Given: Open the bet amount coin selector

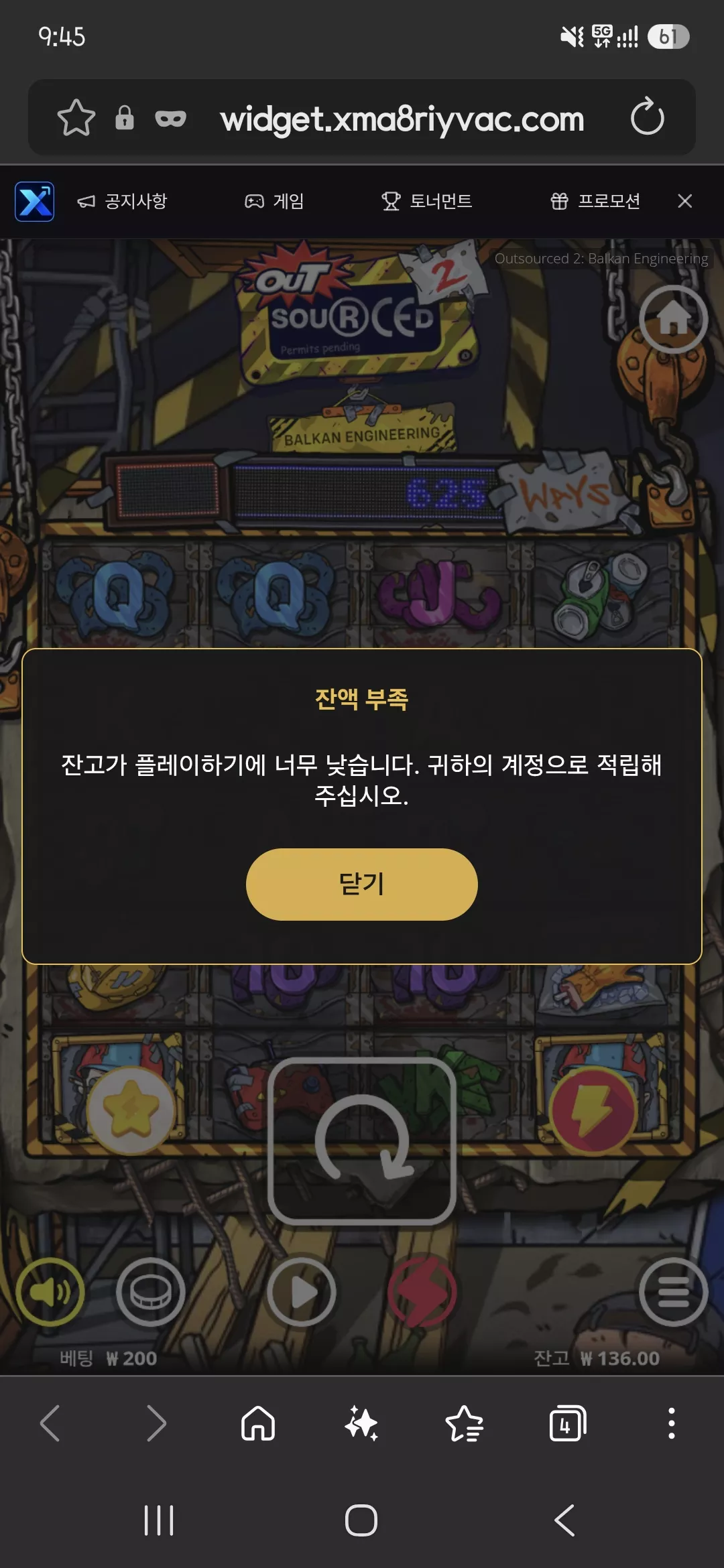Looking at the screenshot, I should tap(151, 1292).
